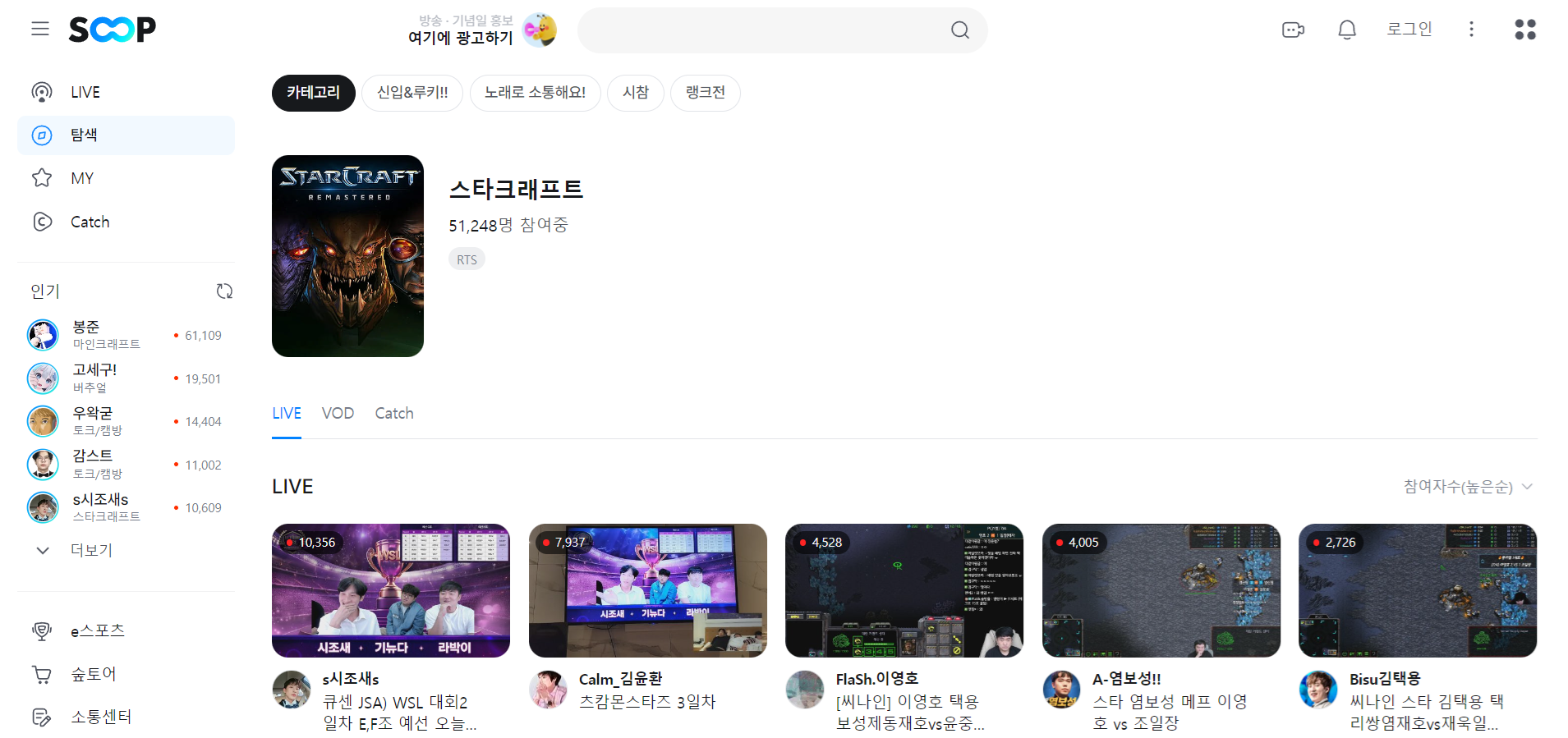
Task: Select the 랭크전 chip
Action: tap(705, 93)
